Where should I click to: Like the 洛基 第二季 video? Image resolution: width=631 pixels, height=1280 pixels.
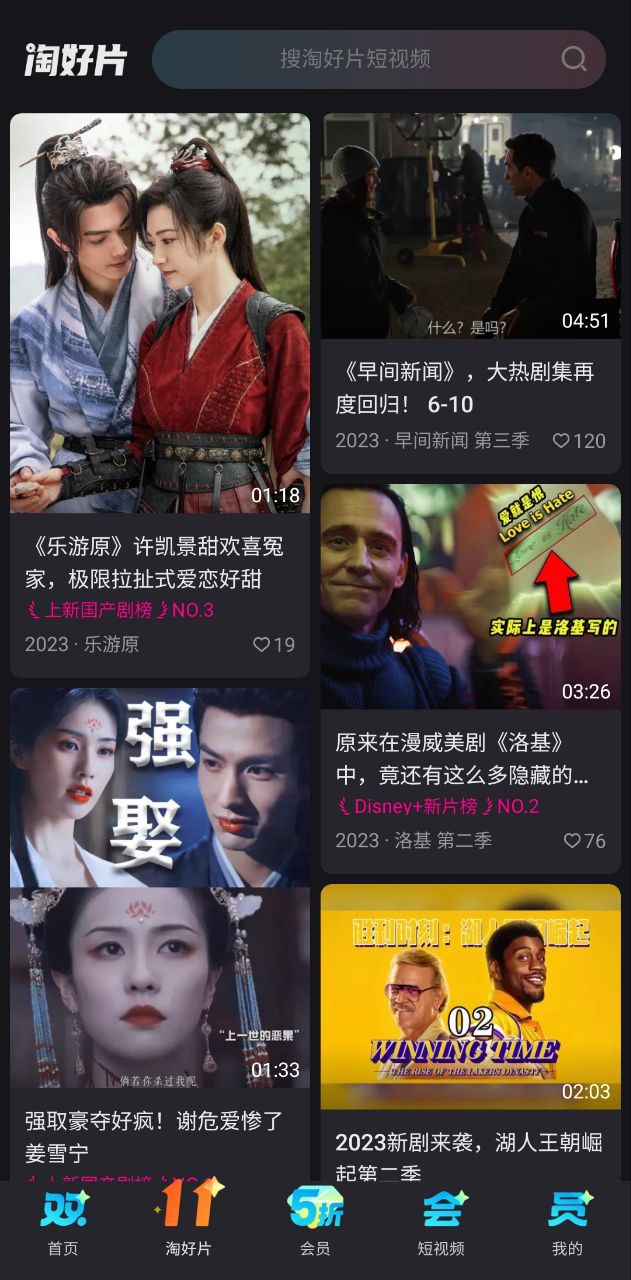click(x=572, y=841)
